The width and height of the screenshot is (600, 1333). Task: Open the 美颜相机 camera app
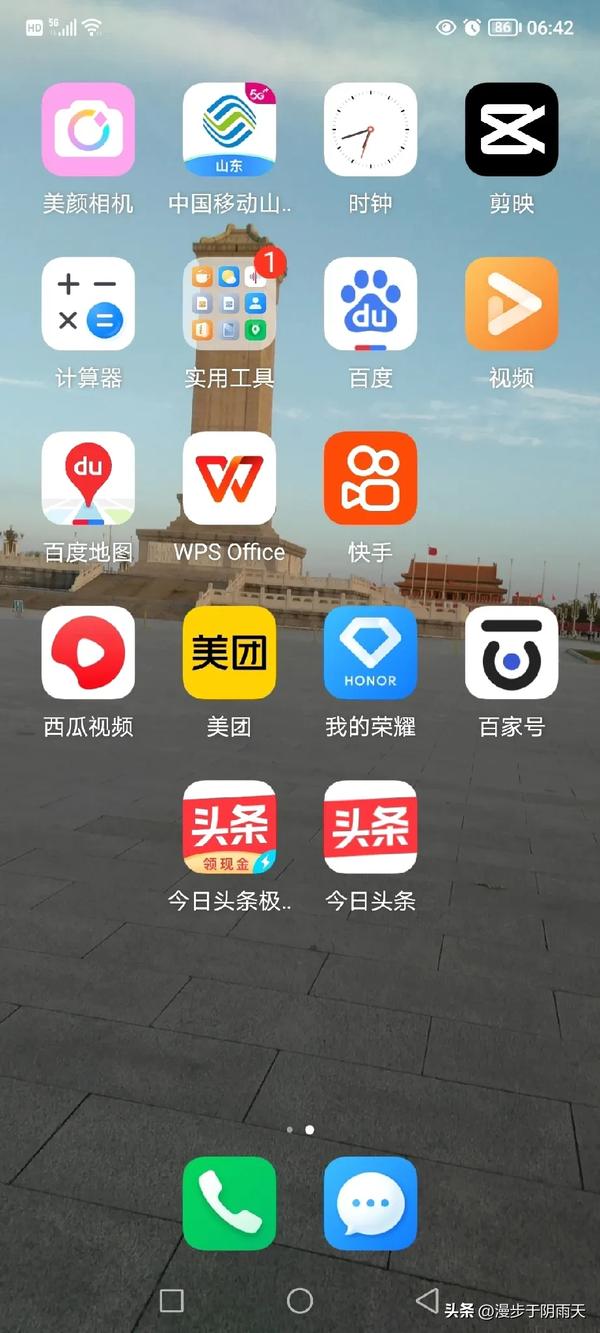click(x=88, y=129)
